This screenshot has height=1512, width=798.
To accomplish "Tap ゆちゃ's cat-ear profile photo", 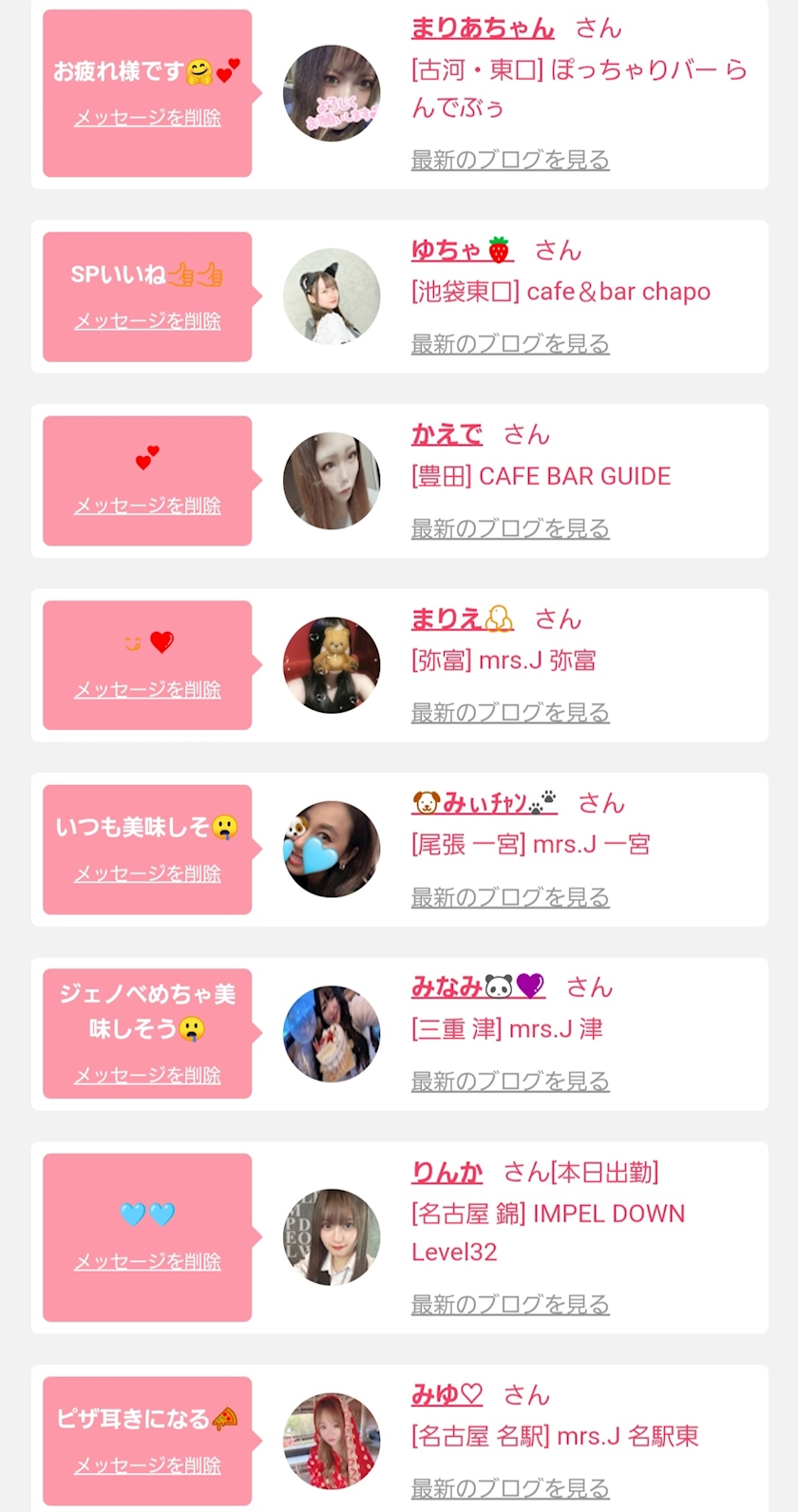I will click(332, 296).
